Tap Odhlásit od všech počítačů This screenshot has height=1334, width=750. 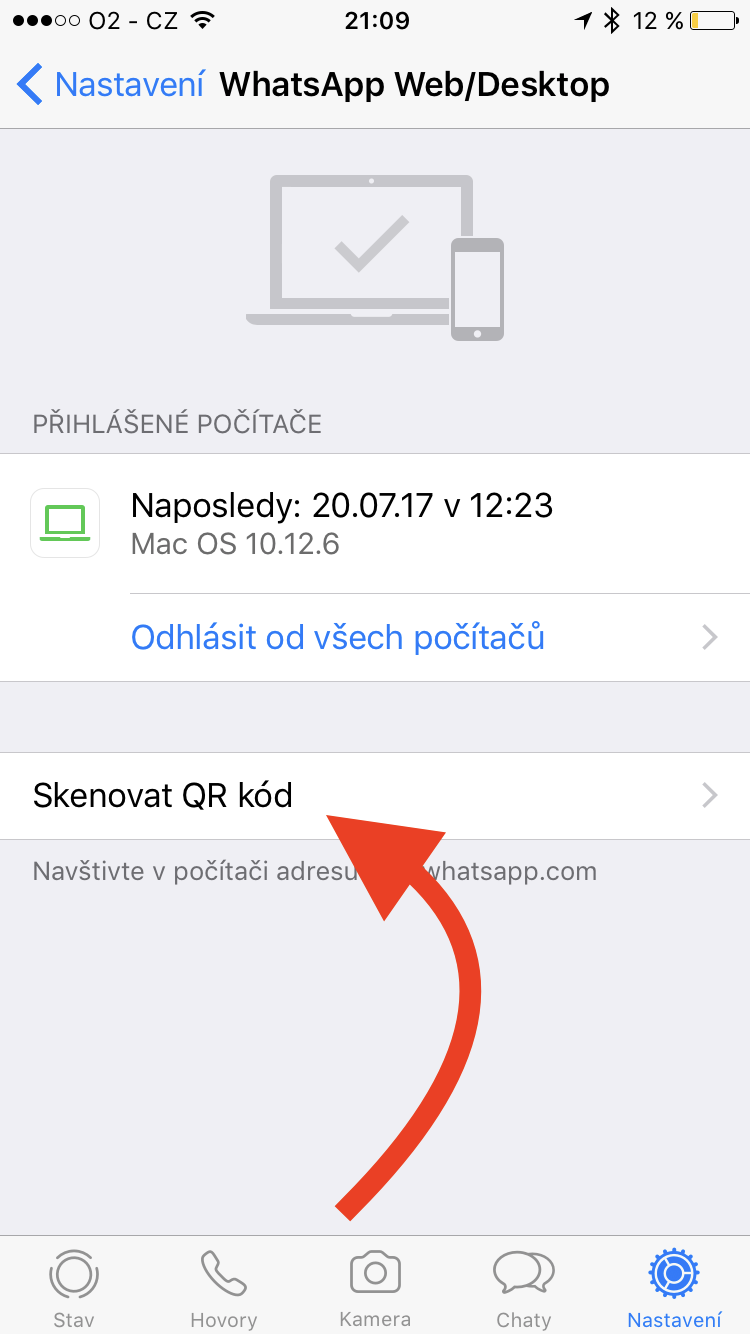coord(338,637)
